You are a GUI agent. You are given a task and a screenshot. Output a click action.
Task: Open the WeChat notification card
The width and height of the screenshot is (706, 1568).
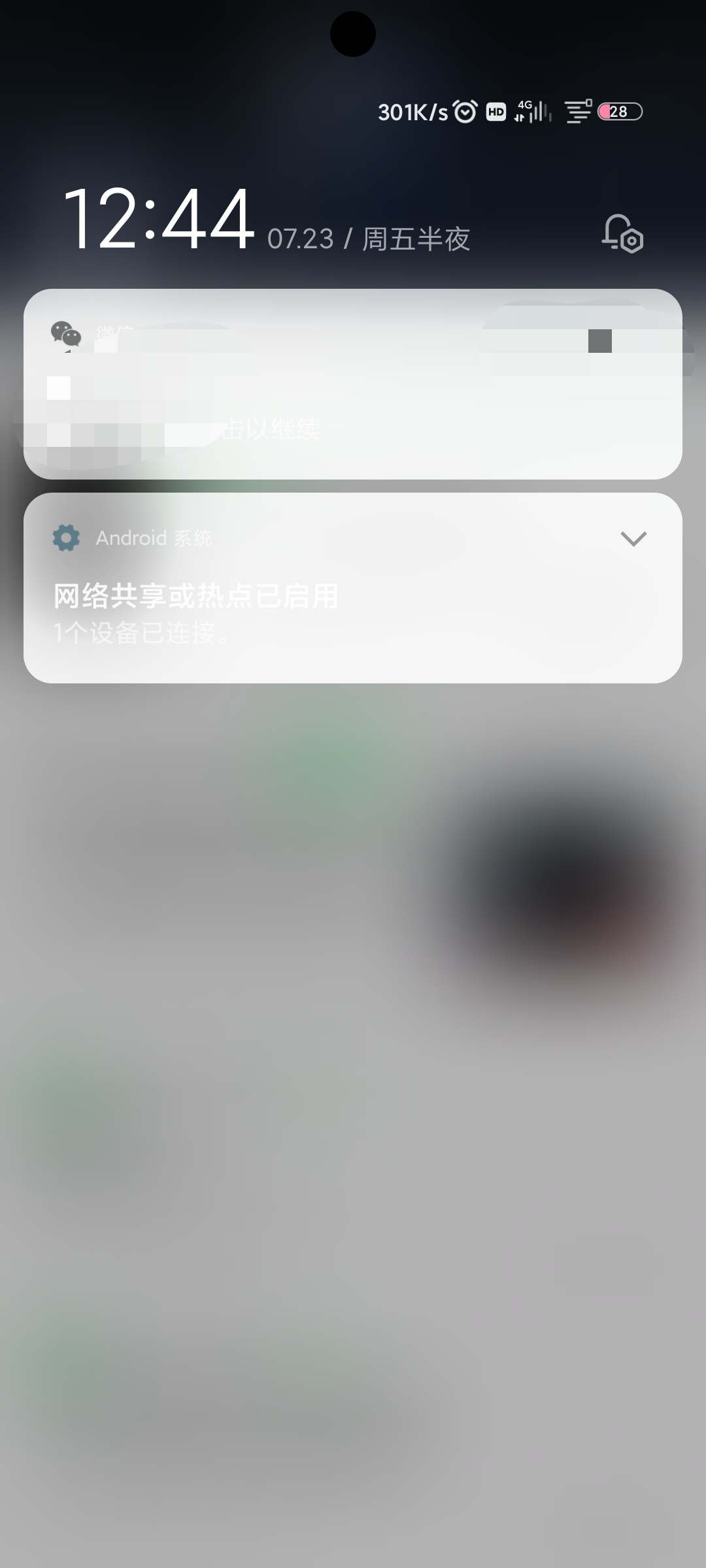[353, 384]
